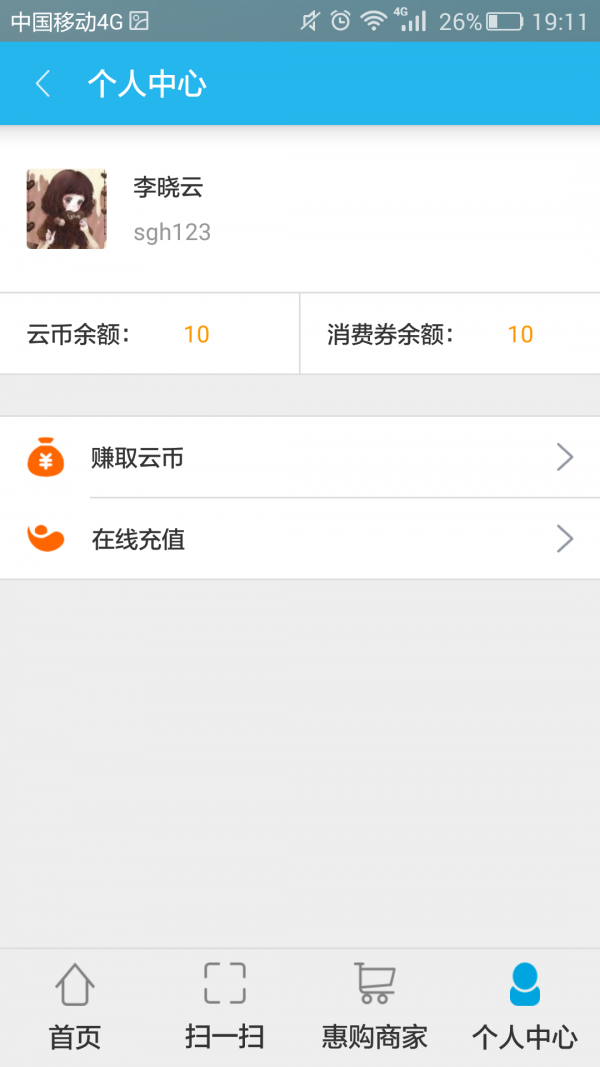Screen dimensions: 600x1067
Task: Switch to the 惠购商家 tab
Action: tap(375, 1007)
